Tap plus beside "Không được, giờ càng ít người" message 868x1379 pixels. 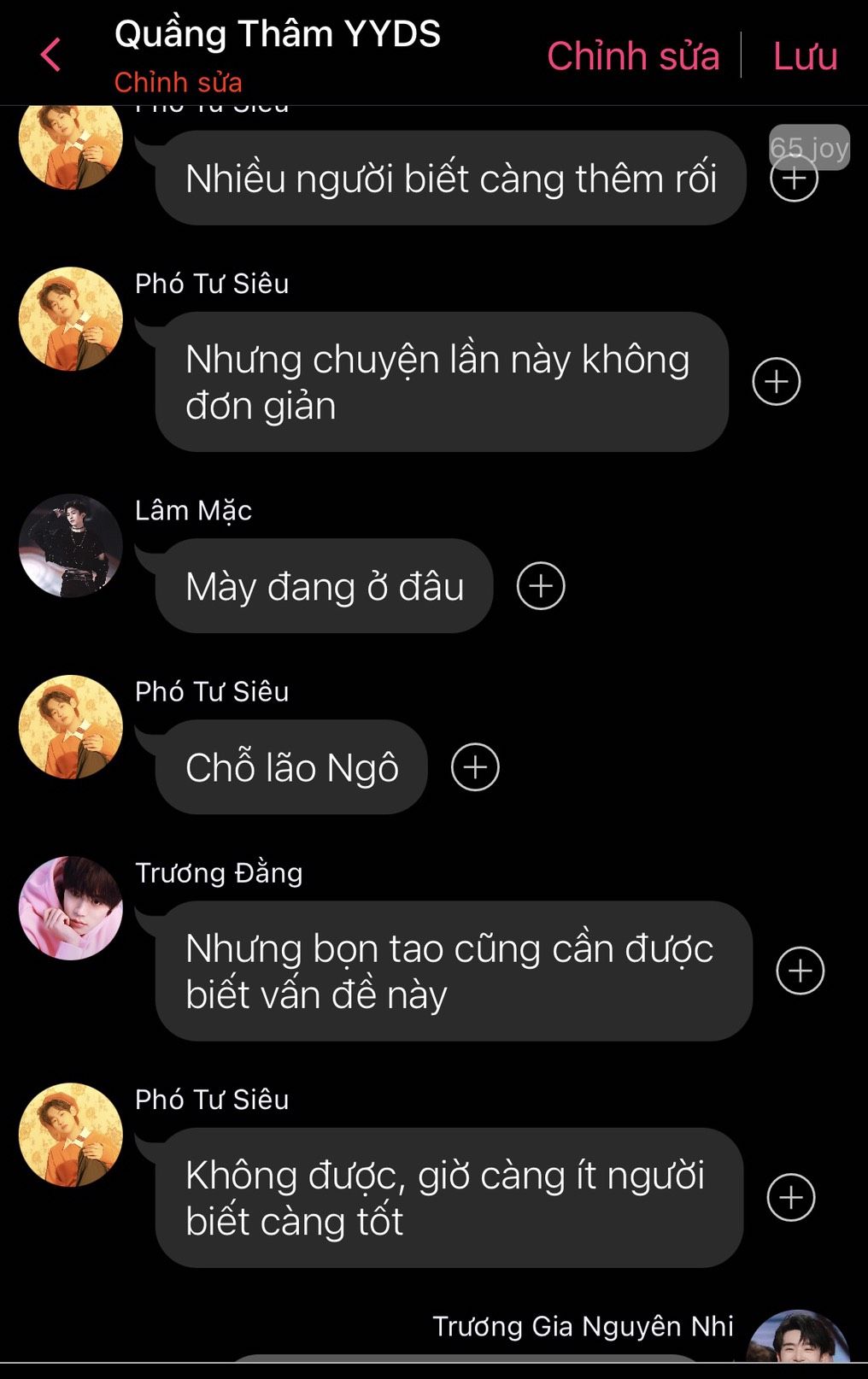790,1198
